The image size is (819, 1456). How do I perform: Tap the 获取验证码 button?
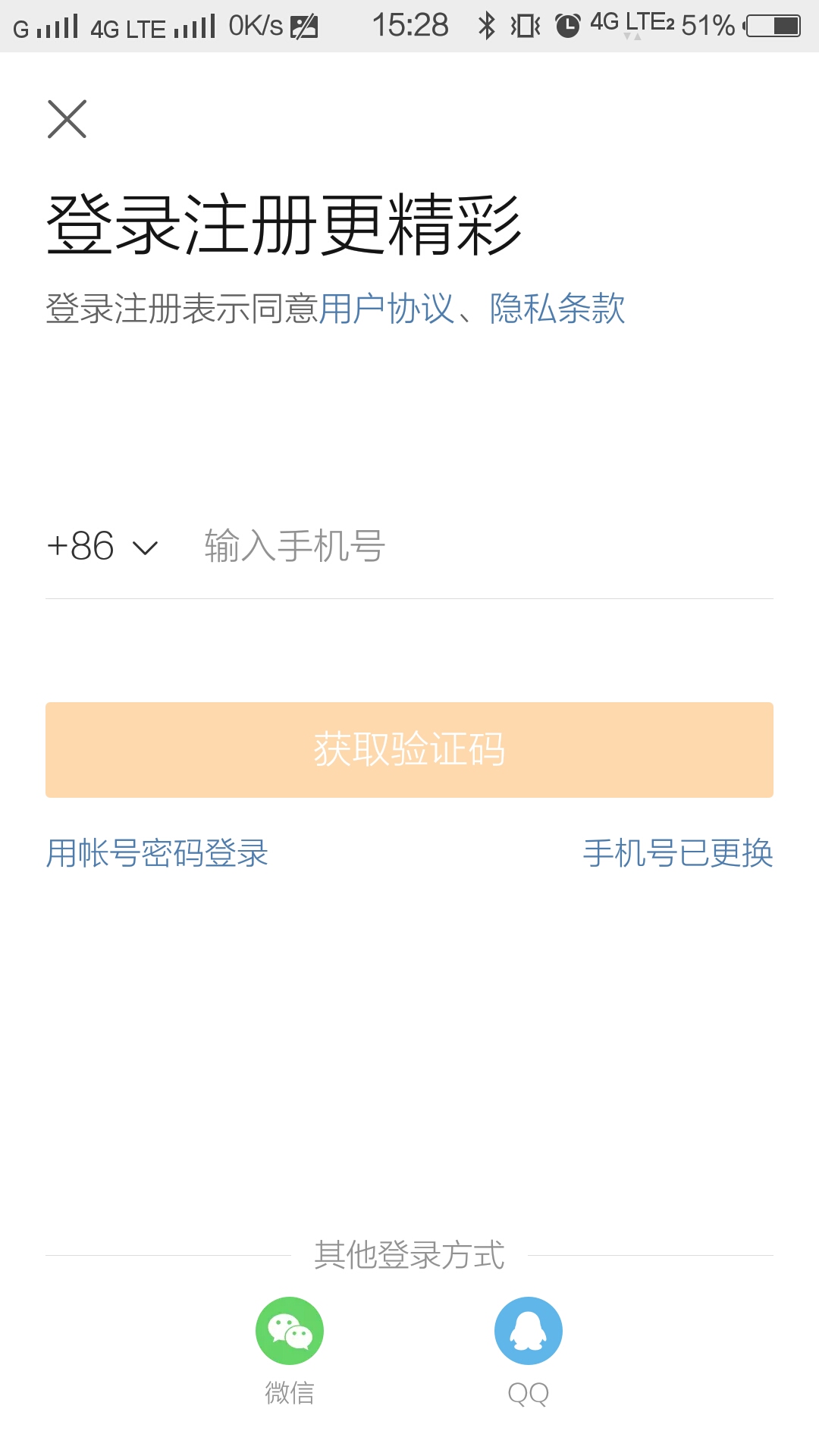click(409, 749)
